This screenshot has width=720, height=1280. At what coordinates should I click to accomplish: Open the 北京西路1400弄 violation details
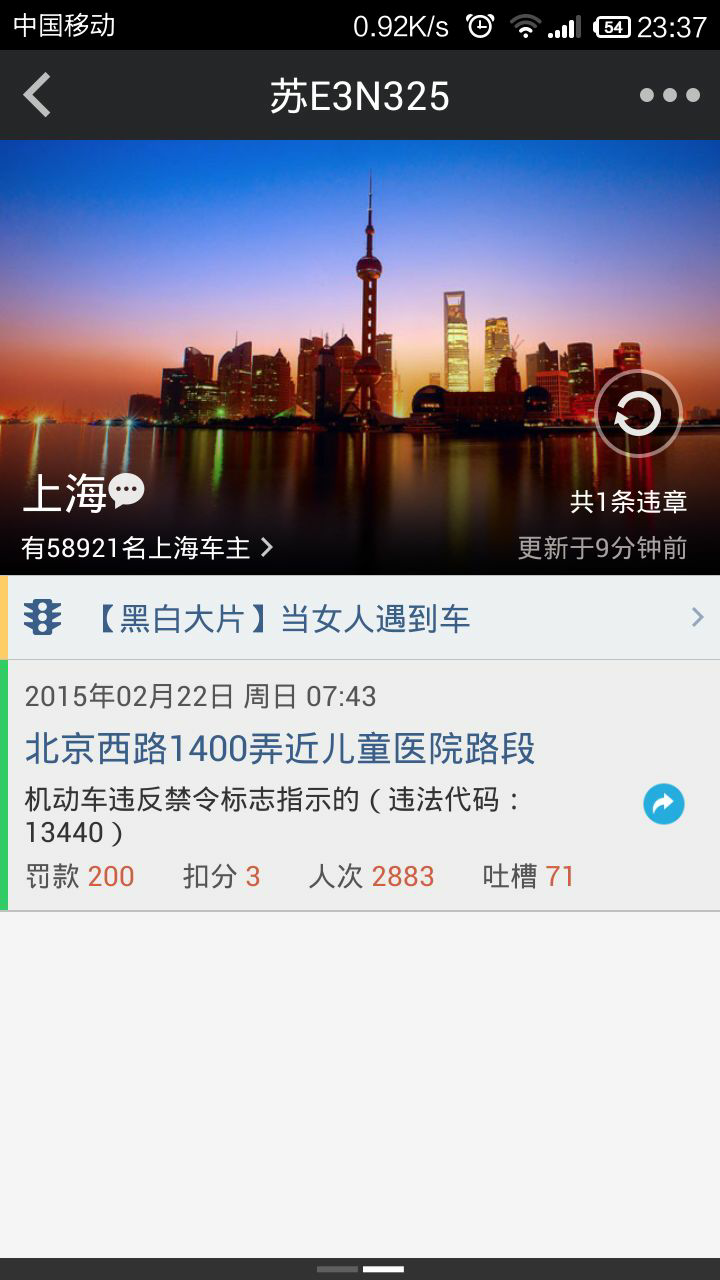pos(280,749)
